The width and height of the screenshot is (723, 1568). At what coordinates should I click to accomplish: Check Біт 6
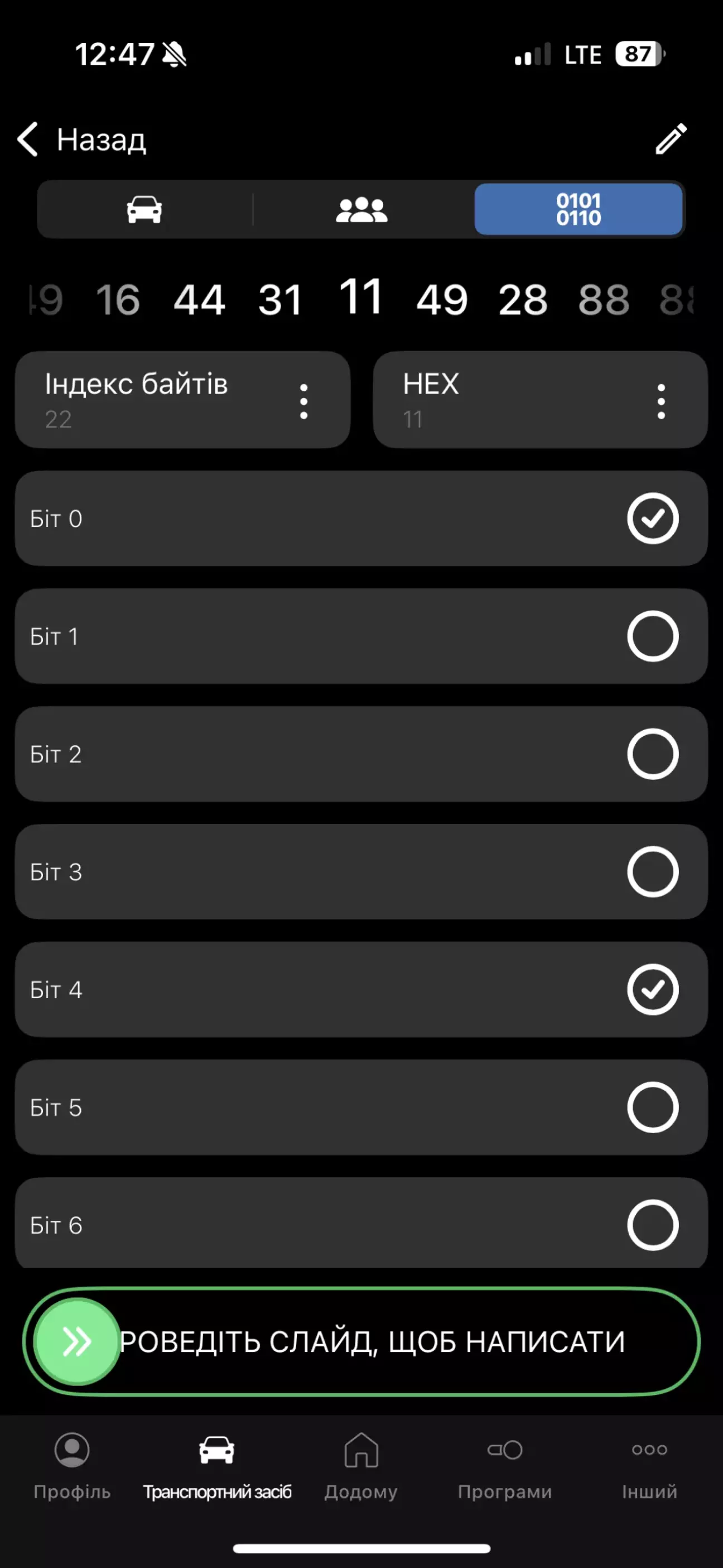(652, 1225)
